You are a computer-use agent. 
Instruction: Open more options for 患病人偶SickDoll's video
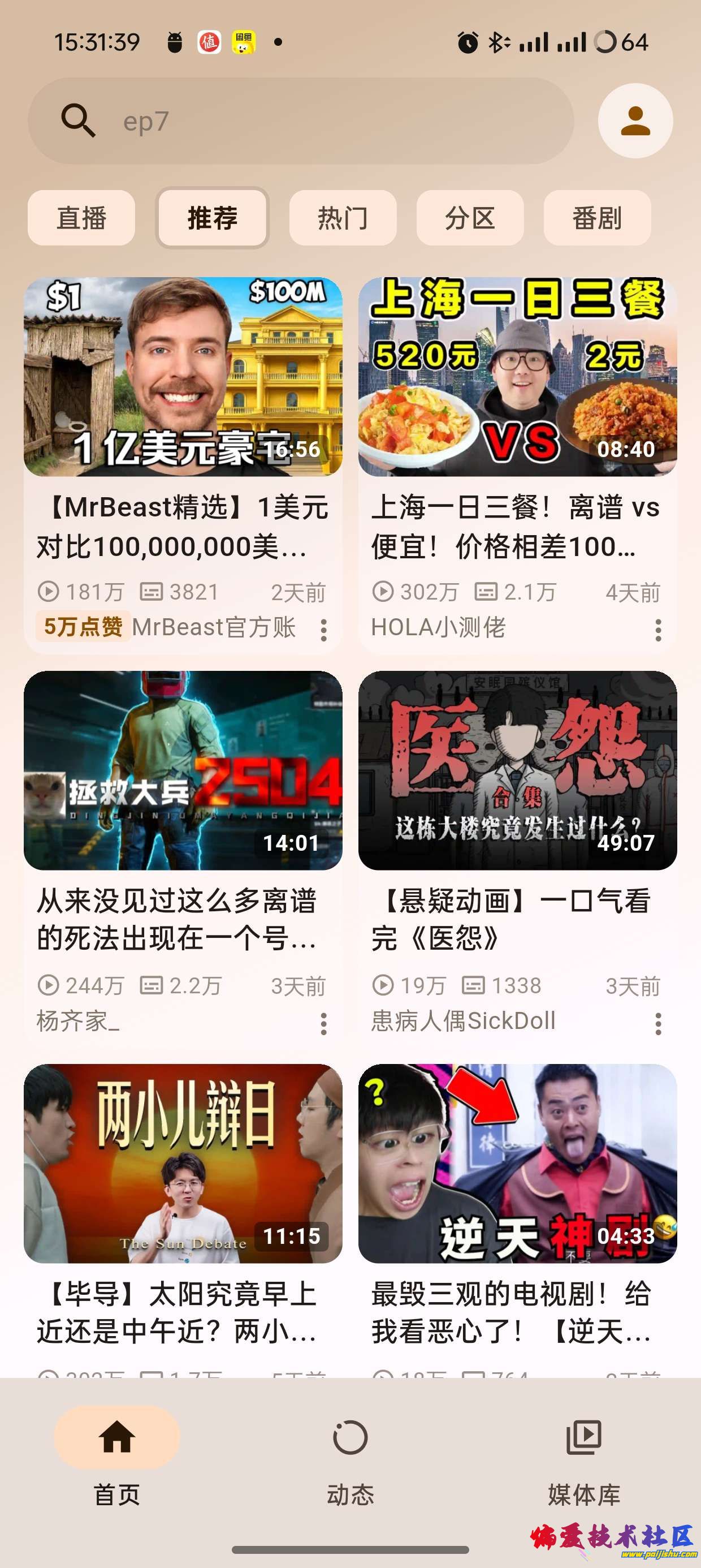[x=658, y=1024]
